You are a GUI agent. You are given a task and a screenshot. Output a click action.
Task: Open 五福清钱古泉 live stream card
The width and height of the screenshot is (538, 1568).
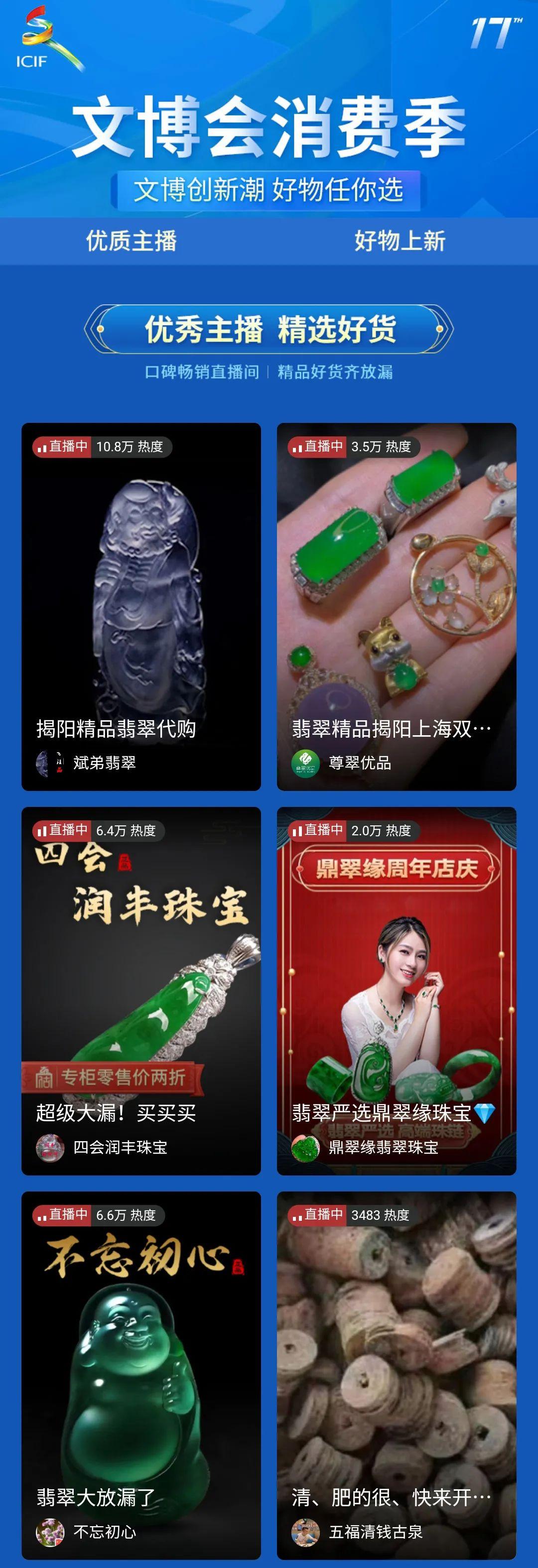pos(396,1374)
